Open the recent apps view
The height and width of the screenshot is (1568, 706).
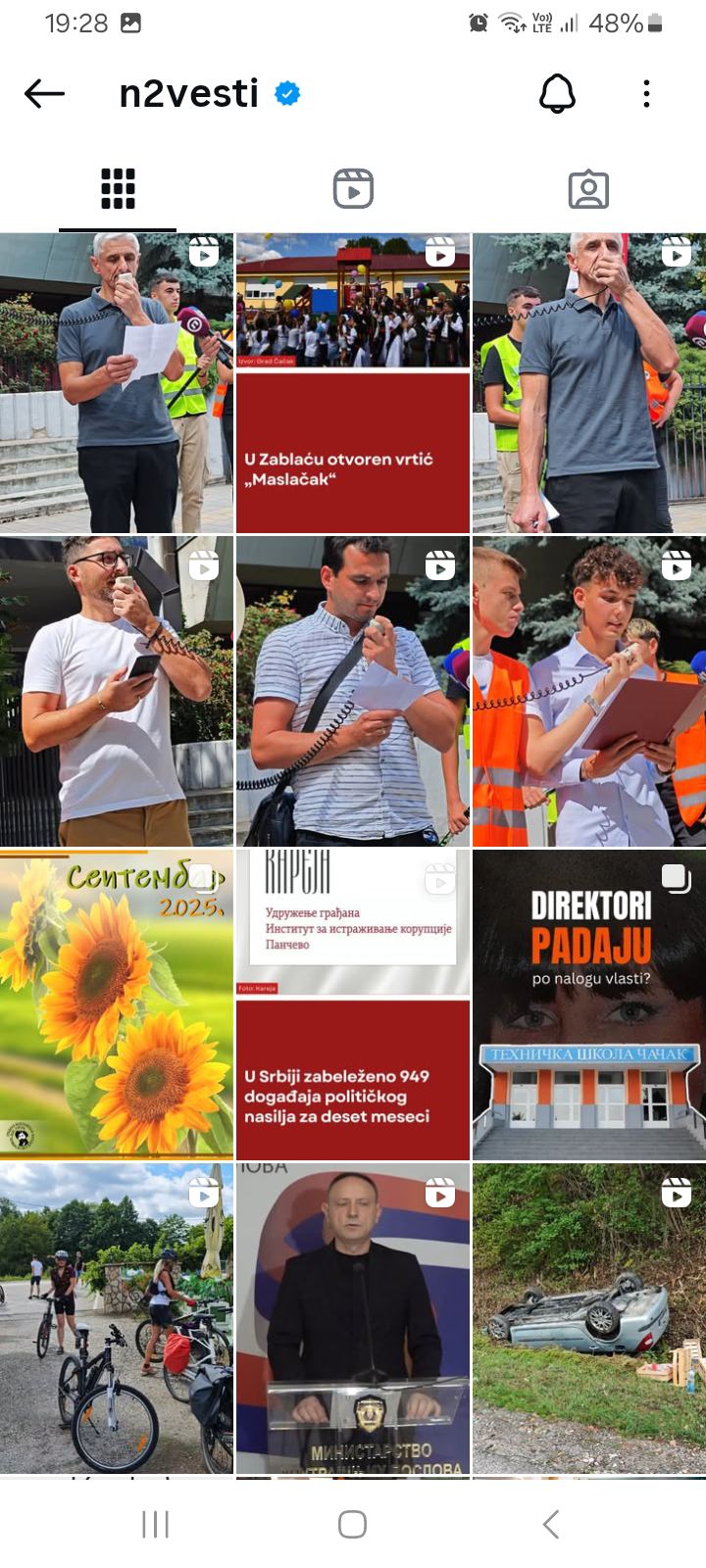pos(155,1524)
